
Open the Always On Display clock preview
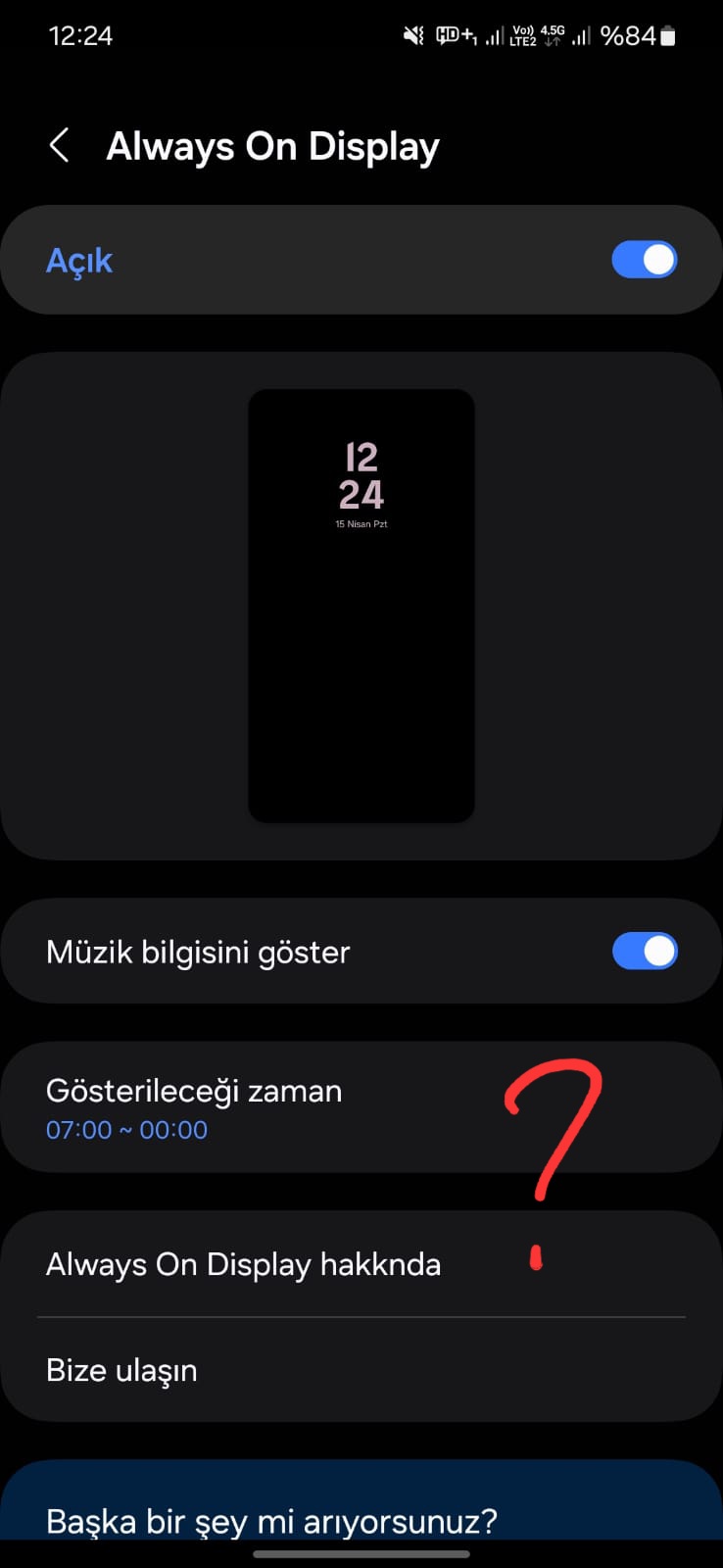(361, 606)
